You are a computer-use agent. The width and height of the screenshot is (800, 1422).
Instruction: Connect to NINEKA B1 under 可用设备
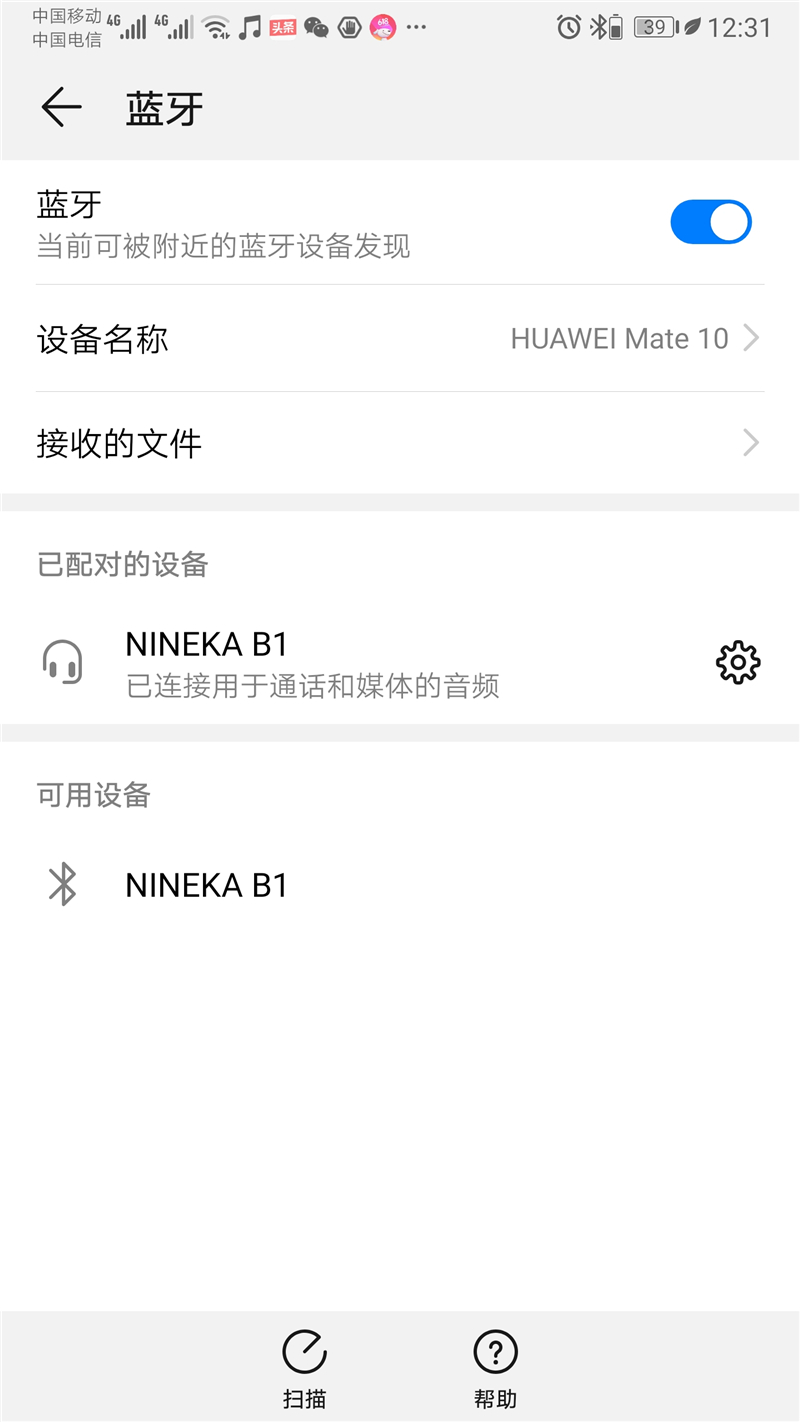pyautogui.click(x=206, y=884)
